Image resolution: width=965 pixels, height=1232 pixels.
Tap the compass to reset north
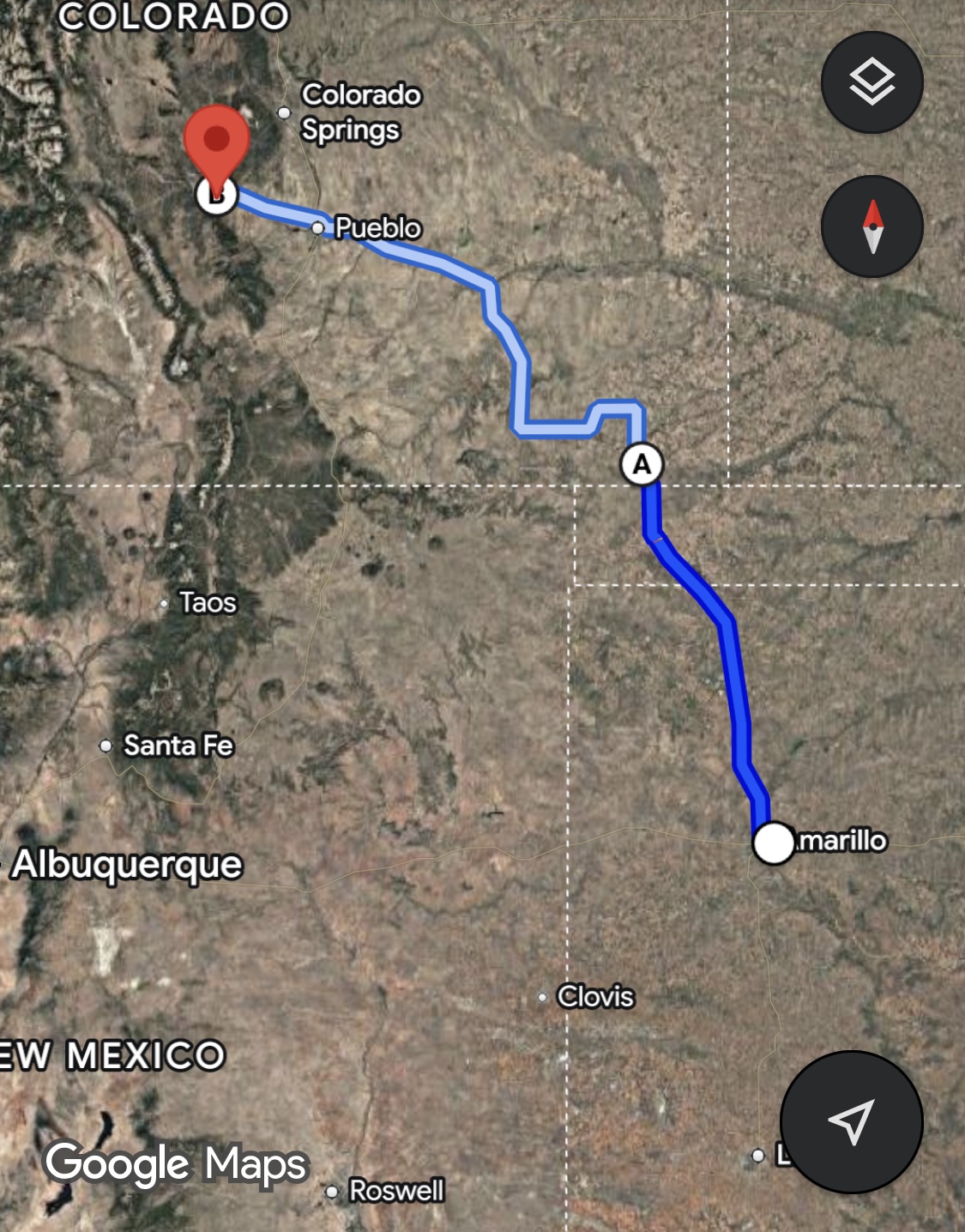point(872,226)
